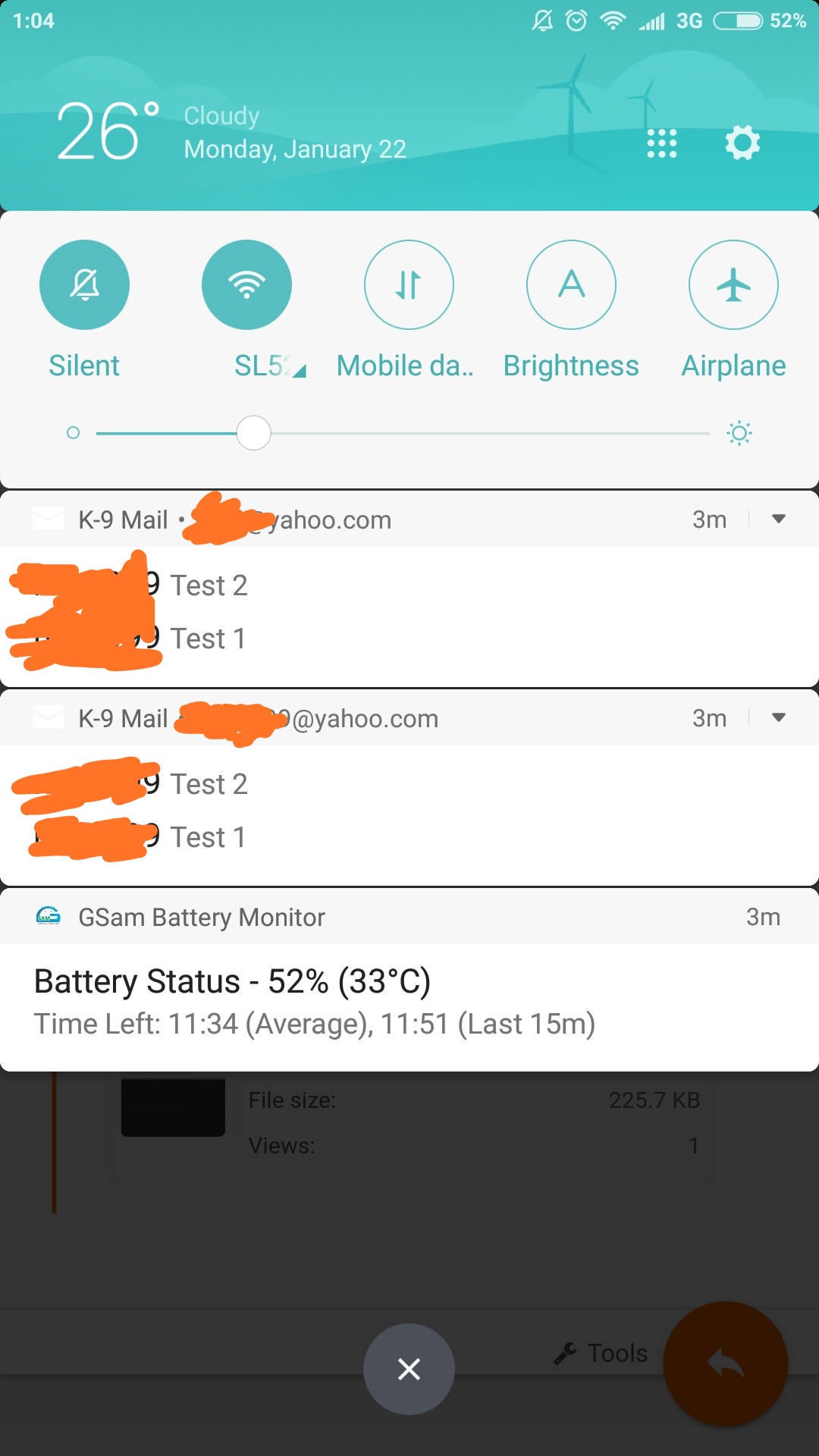Viewport: 819px width, 1456px height.
Task: Expand the second K-9 Mail notification
Action: click(x=779, y=717)
